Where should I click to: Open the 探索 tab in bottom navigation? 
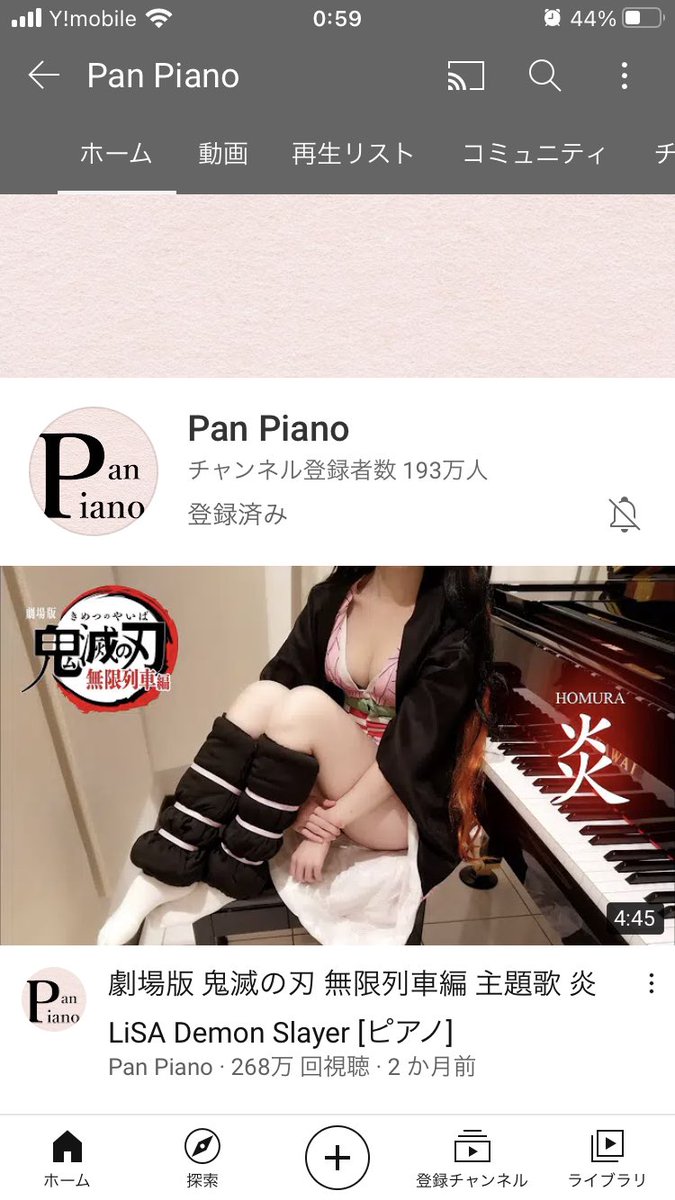202,1159
